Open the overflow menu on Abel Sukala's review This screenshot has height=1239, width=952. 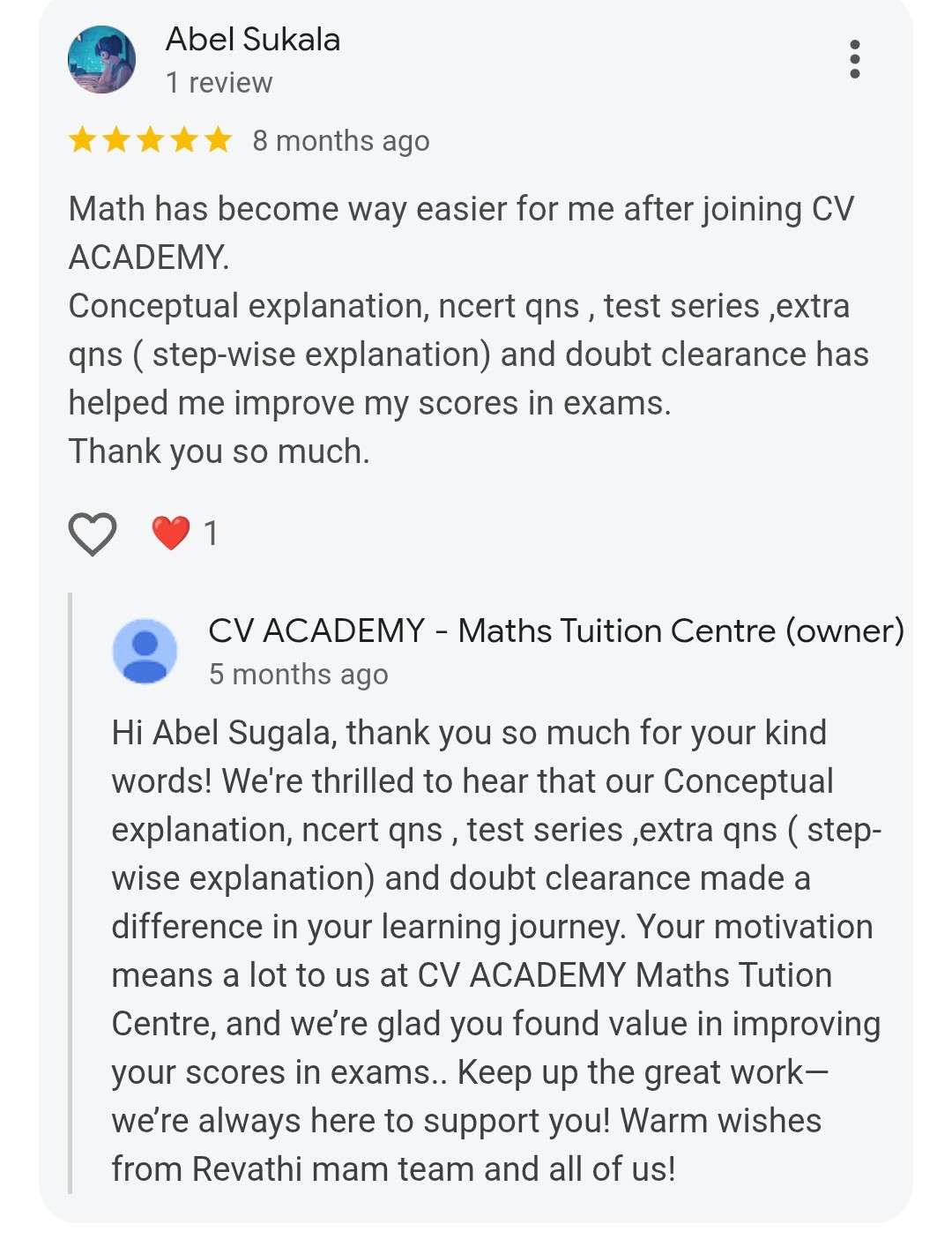pos(853,59)
